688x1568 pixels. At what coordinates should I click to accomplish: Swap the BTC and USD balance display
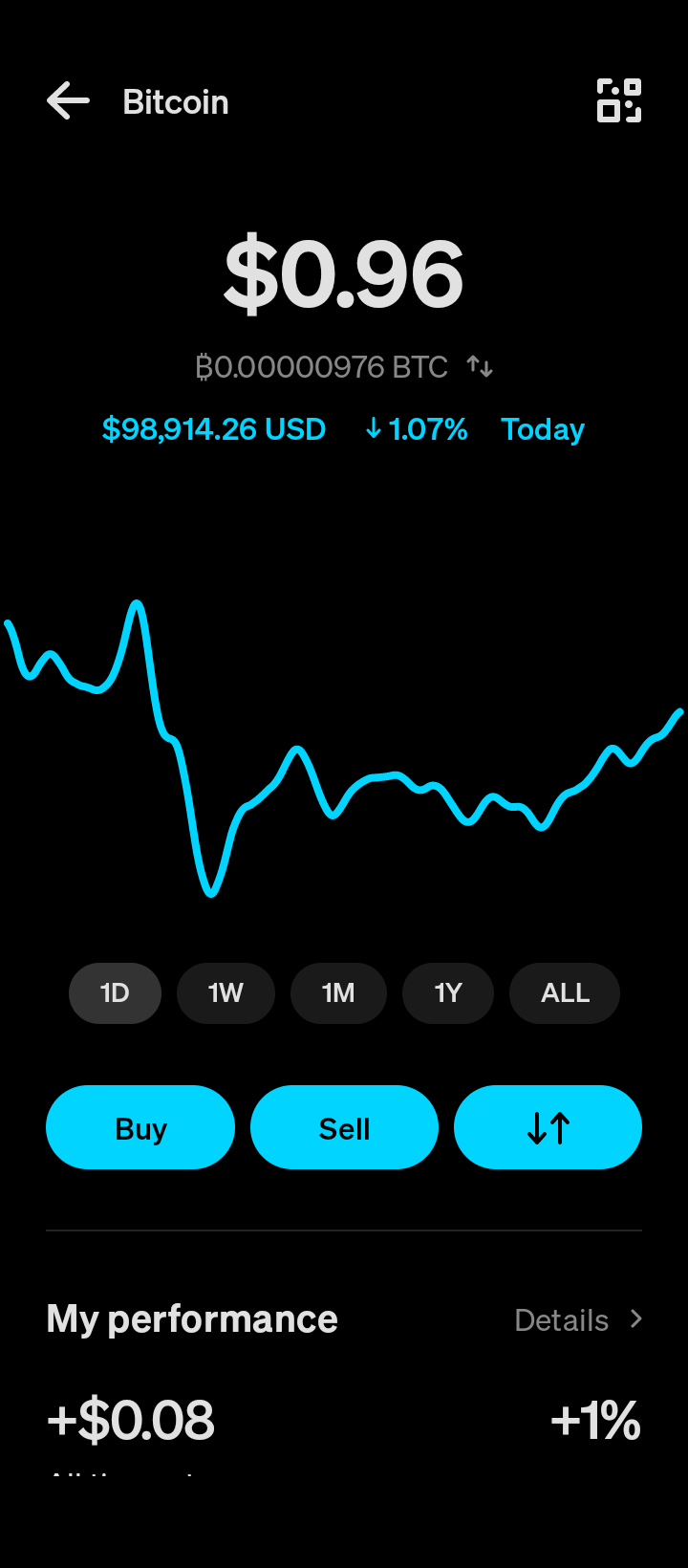click(x=480, y=367)
